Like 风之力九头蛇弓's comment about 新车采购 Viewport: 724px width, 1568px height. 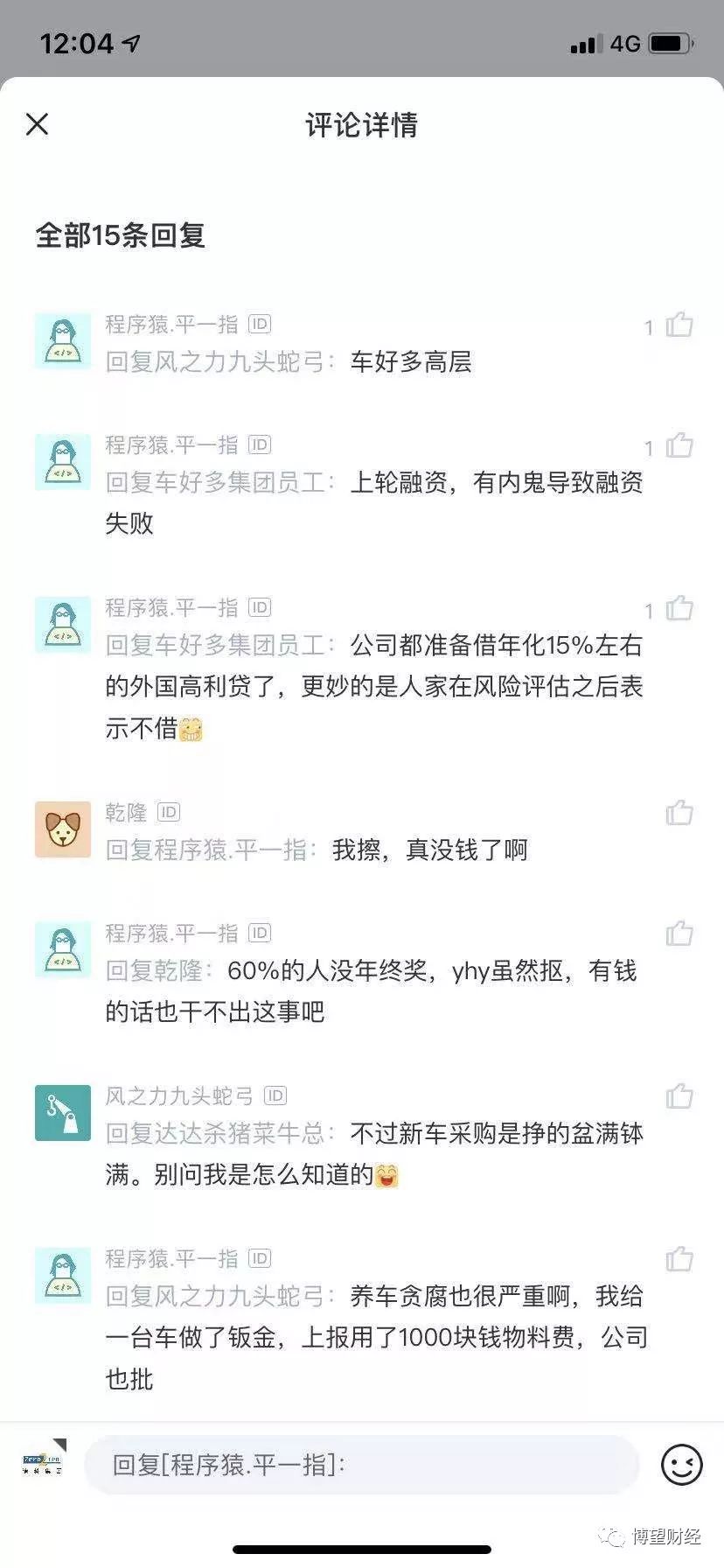679,1096
